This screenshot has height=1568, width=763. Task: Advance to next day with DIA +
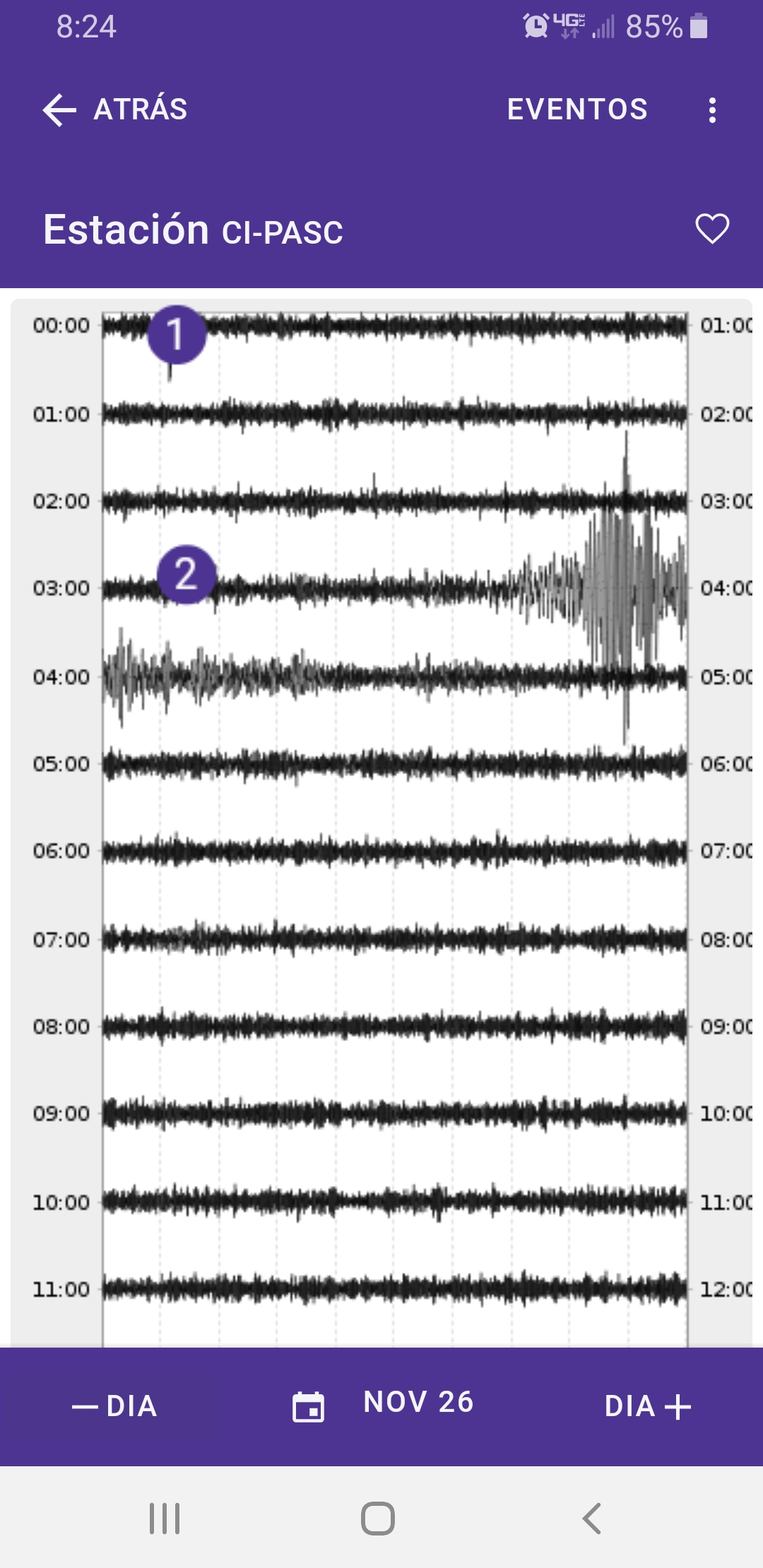pyautogui.click(x=648, y=1406)
